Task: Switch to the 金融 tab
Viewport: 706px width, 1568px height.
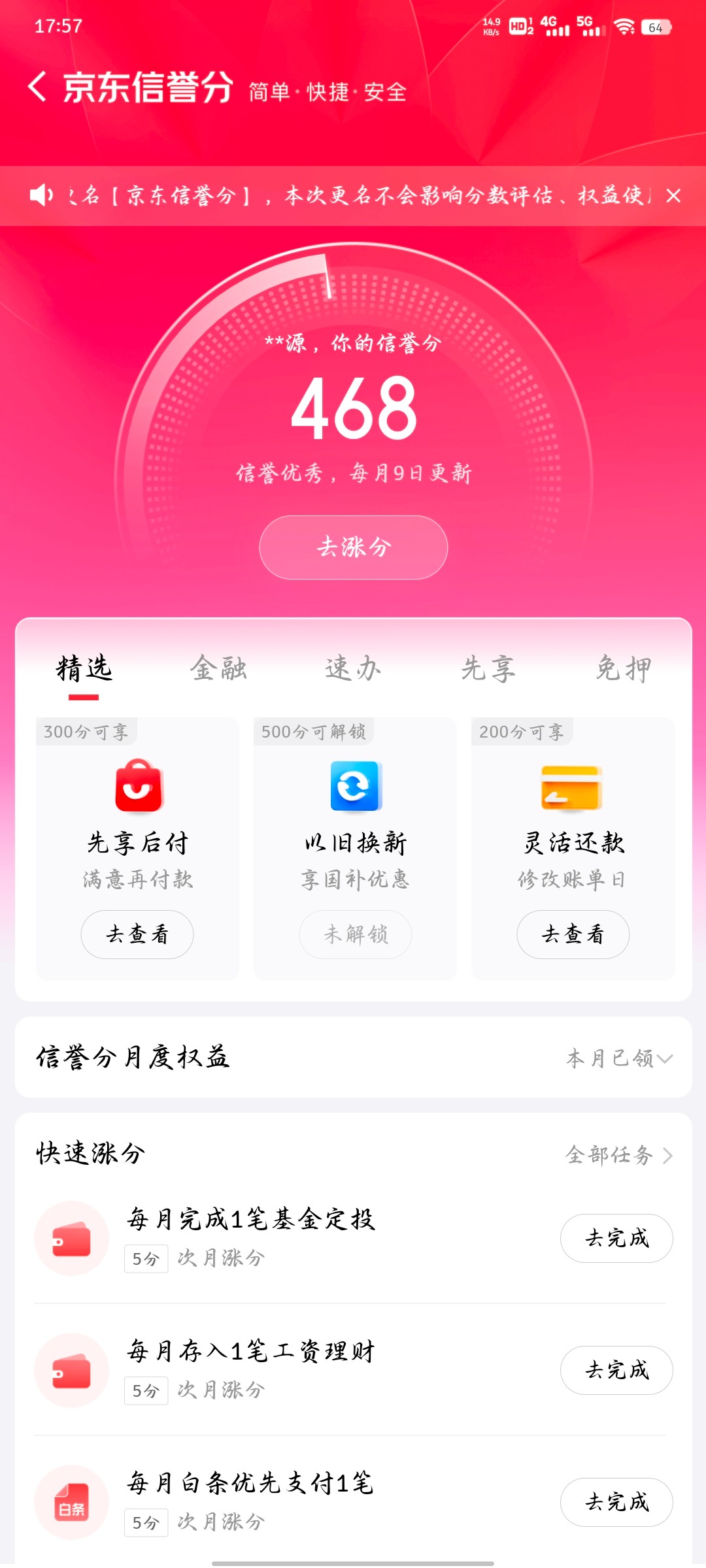Action: 218,669
